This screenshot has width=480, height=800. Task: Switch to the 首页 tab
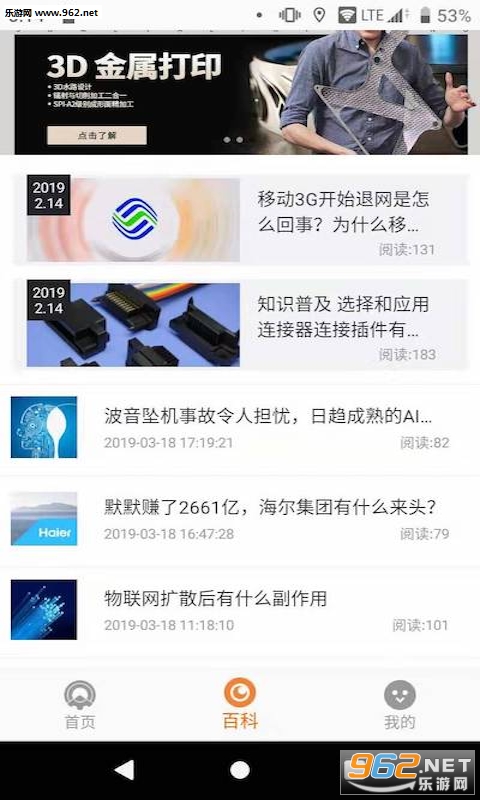[x=80, y=705]
